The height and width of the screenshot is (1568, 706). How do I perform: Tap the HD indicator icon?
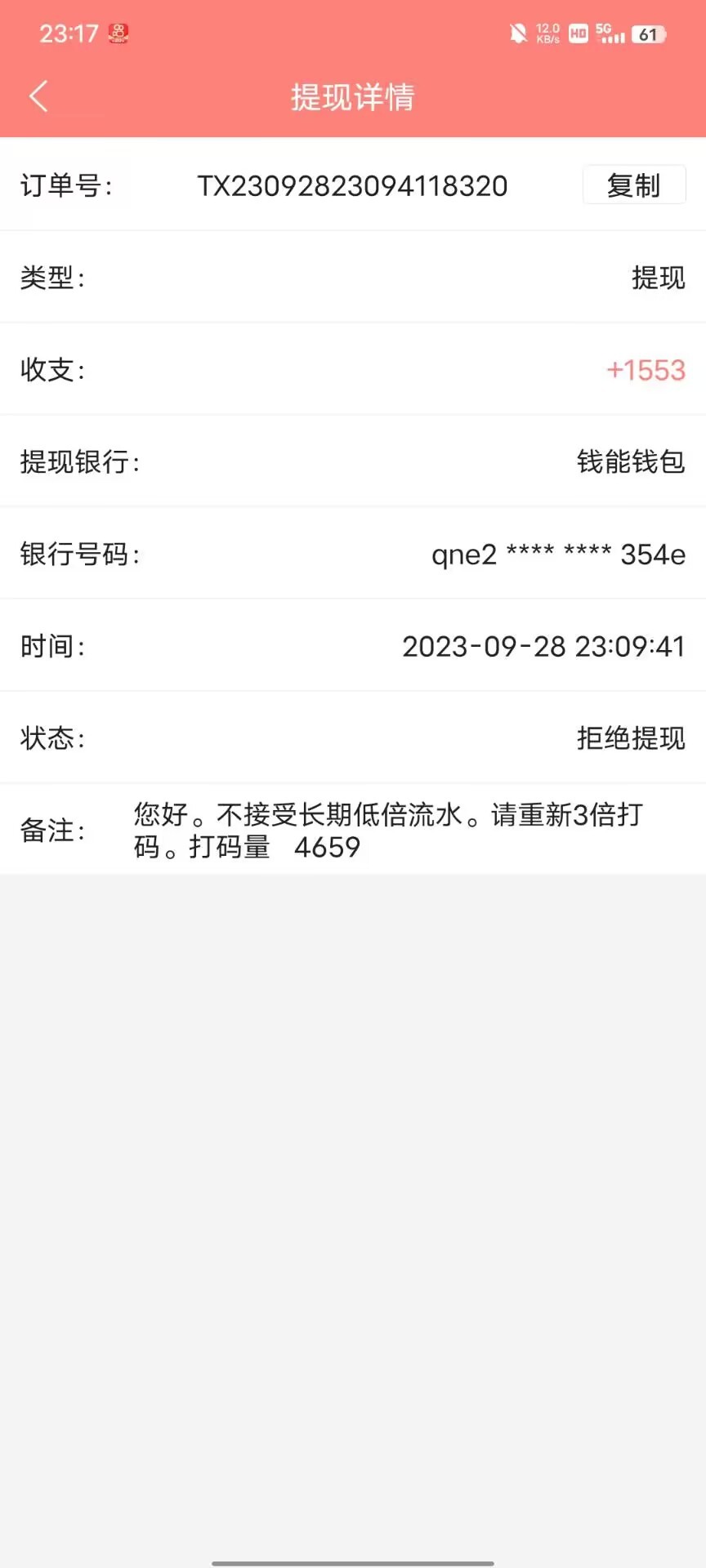(x=577, y=34)
